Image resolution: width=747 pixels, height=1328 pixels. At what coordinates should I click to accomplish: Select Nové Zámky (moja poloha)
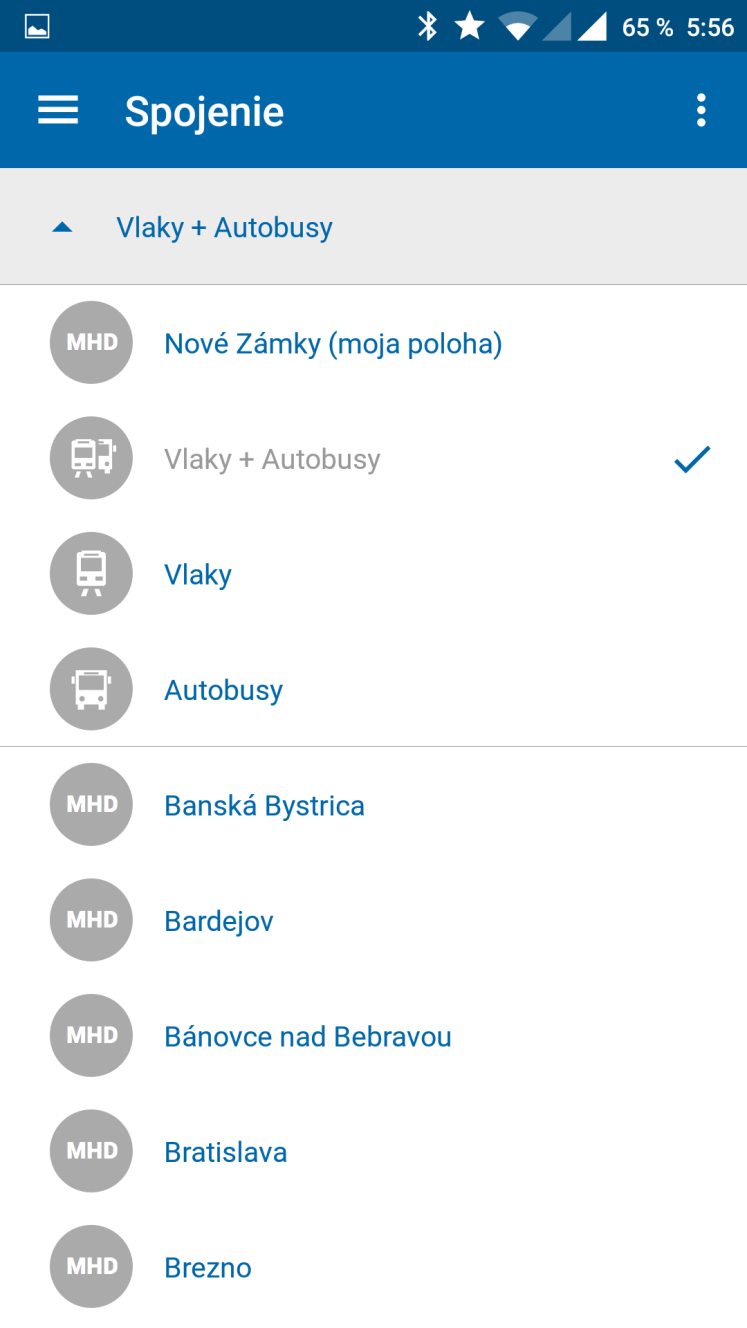[373, 343]
